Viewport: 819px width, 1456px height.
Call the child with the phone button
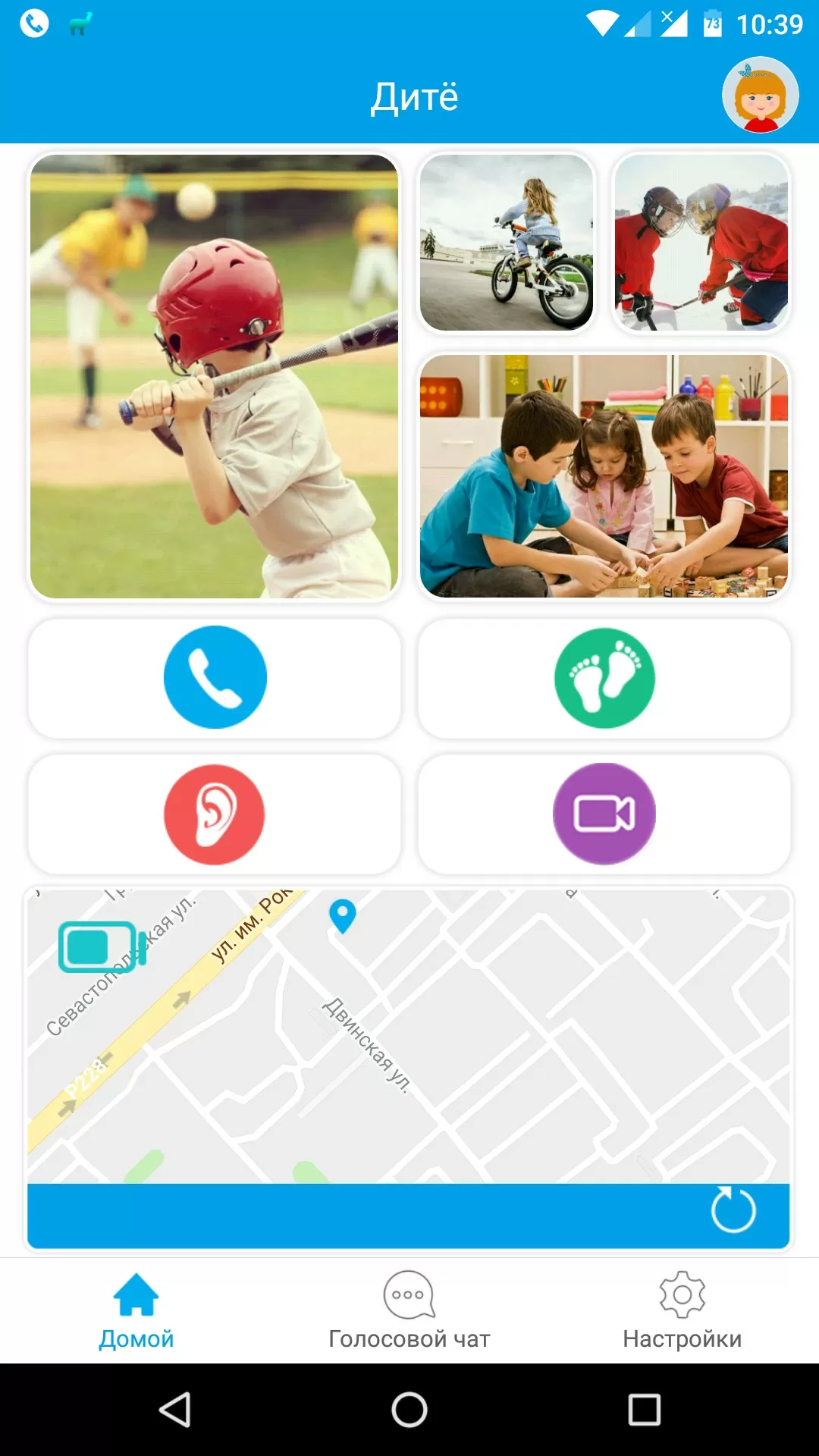215,677
